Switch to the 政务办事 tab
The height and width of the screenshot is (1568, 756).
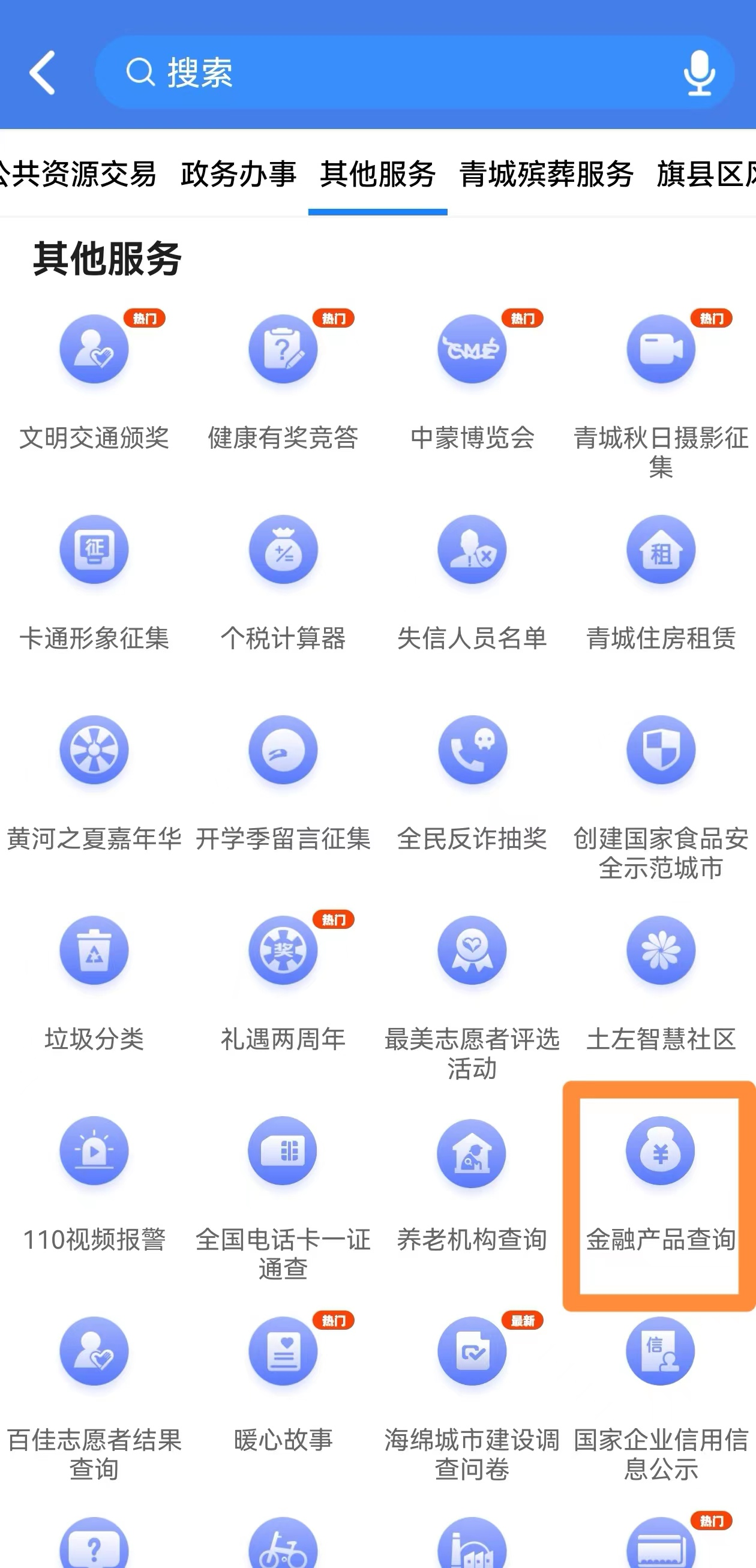click(x=238, y=174)
